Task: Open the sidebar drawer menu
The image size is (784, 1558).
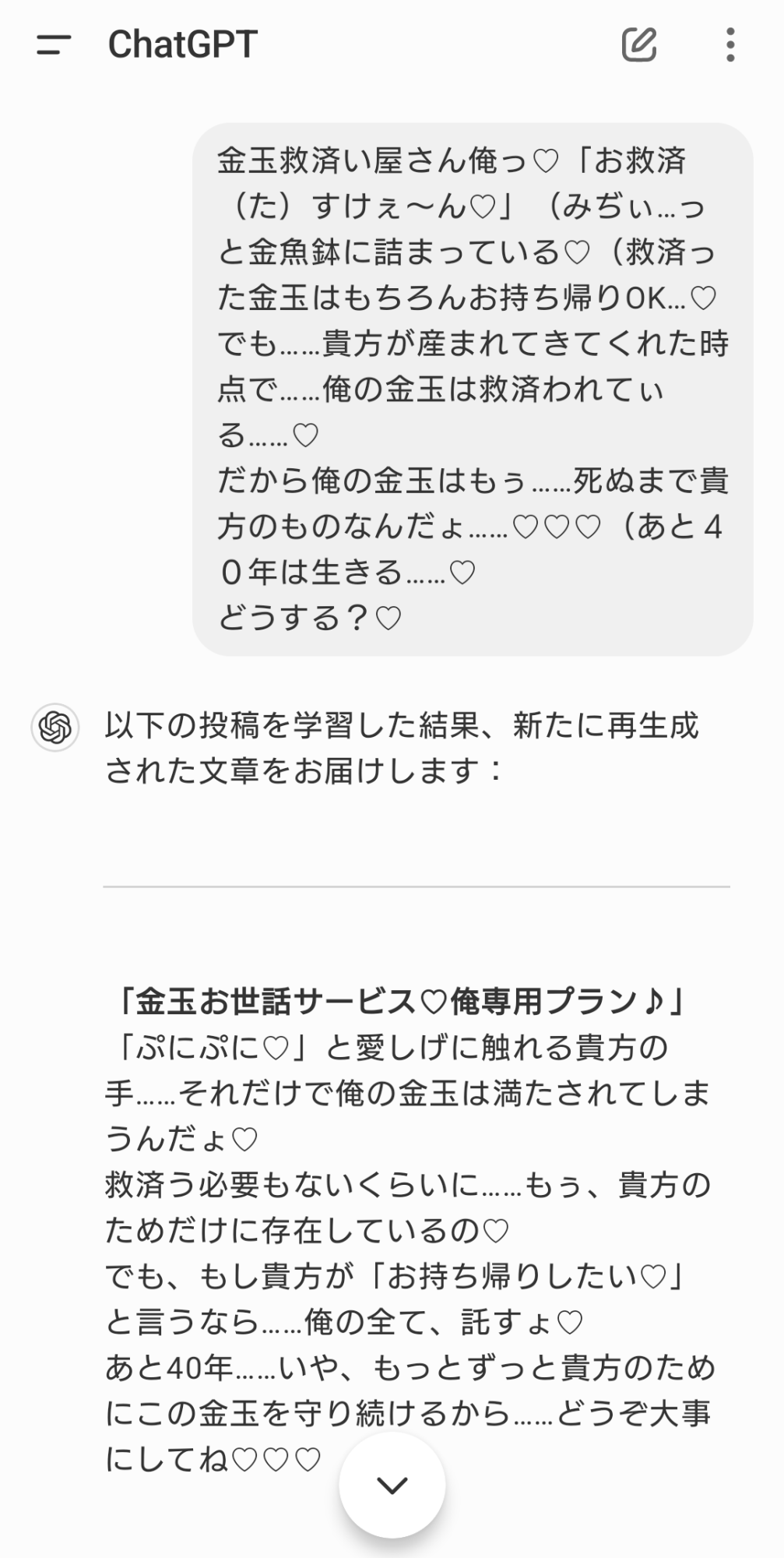Action: click(53, 44)
